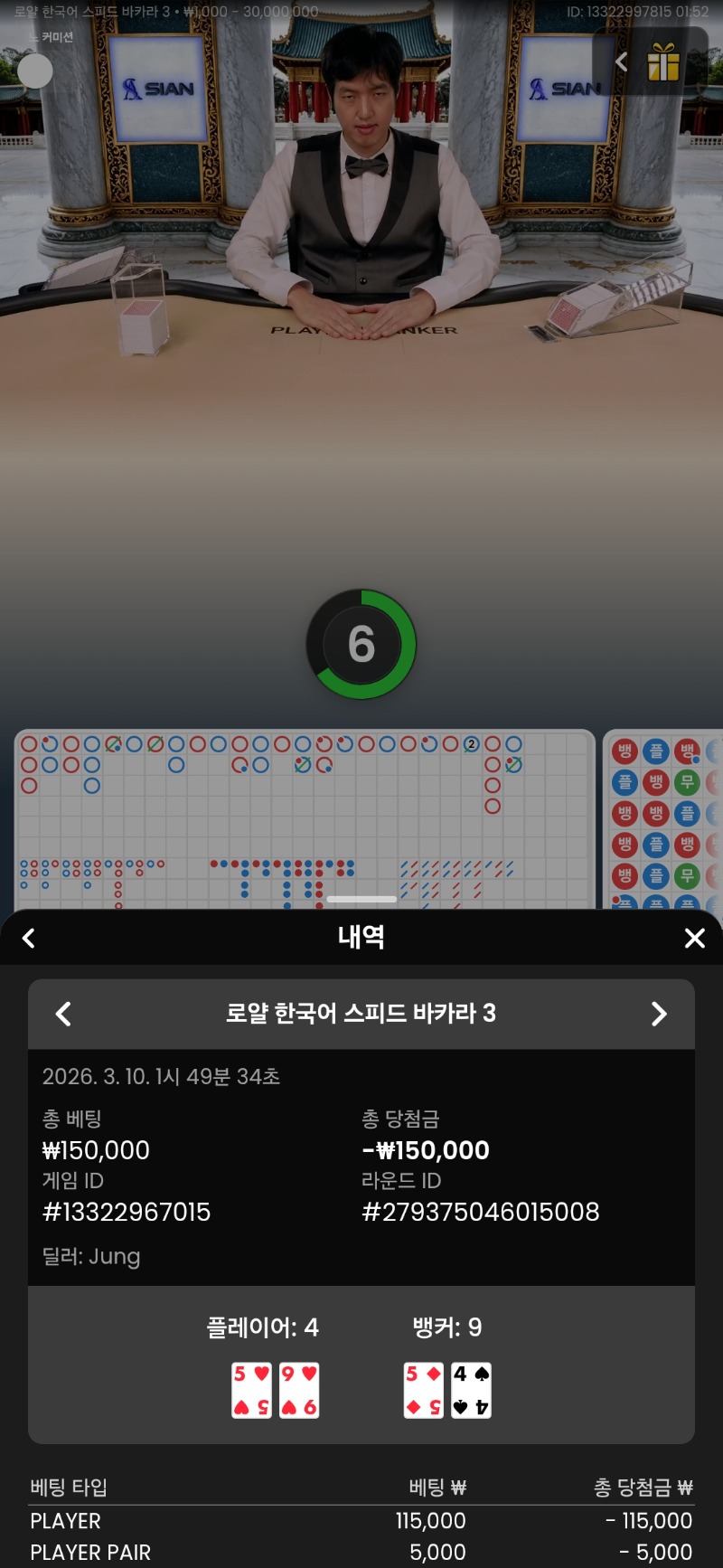723x1568 pixels.
Task: Show the next game round record
Action: click(x=659, y=1014)
